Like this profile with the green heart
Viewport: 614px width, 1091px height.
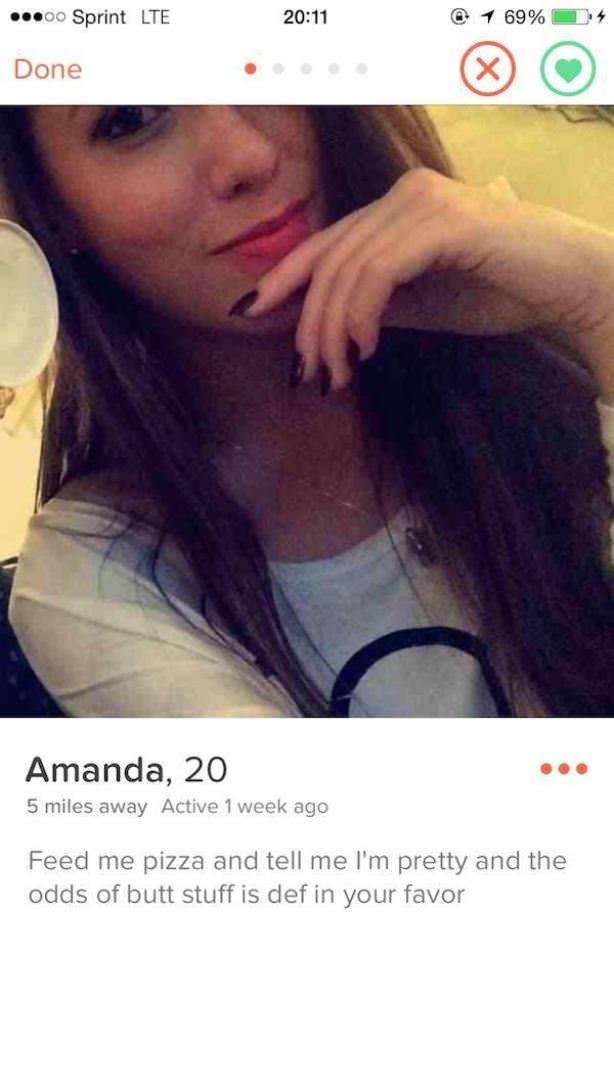click(568, 70)
